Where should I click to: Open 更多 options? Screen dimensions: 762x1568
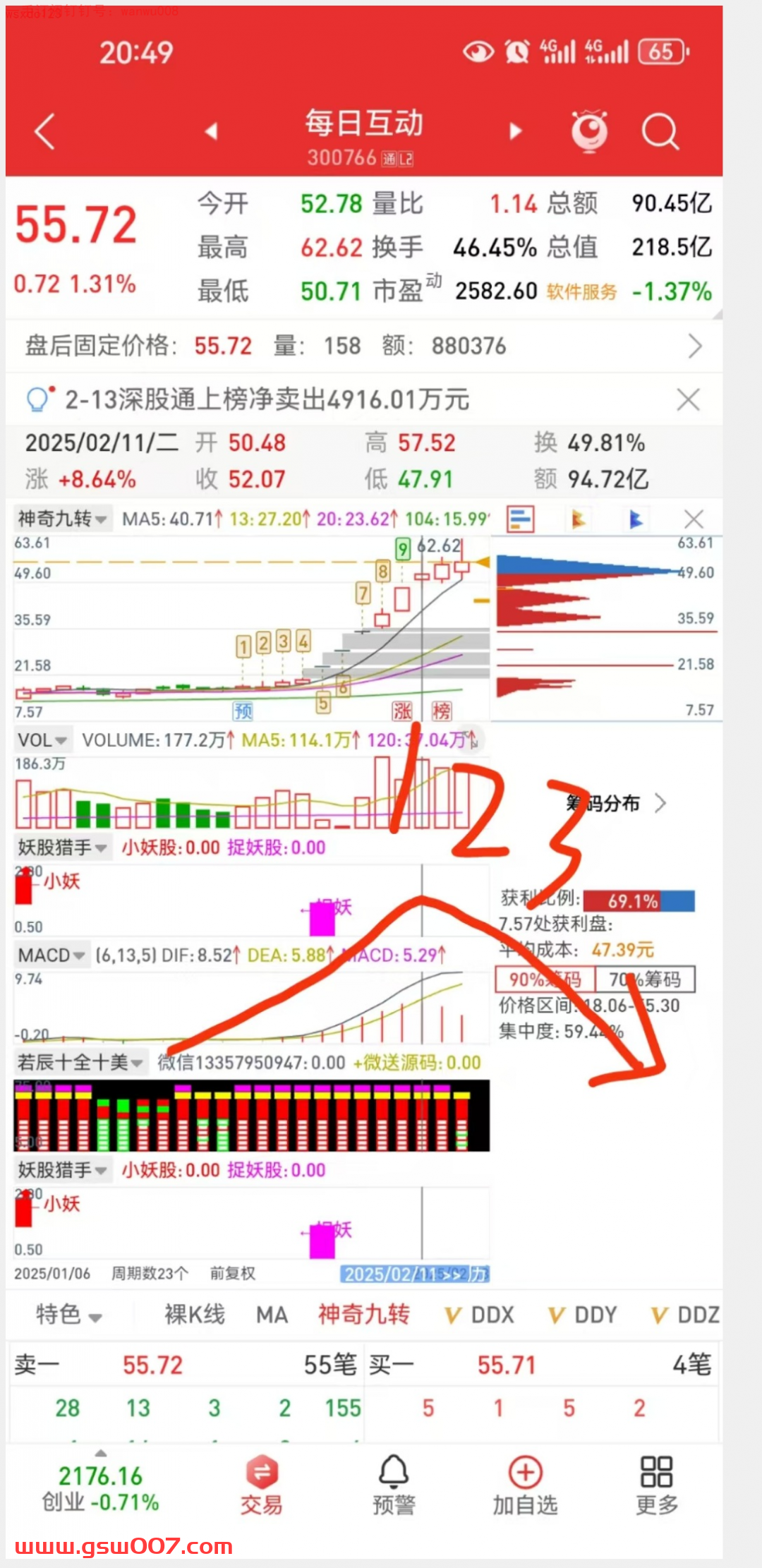pos(656,1485)
